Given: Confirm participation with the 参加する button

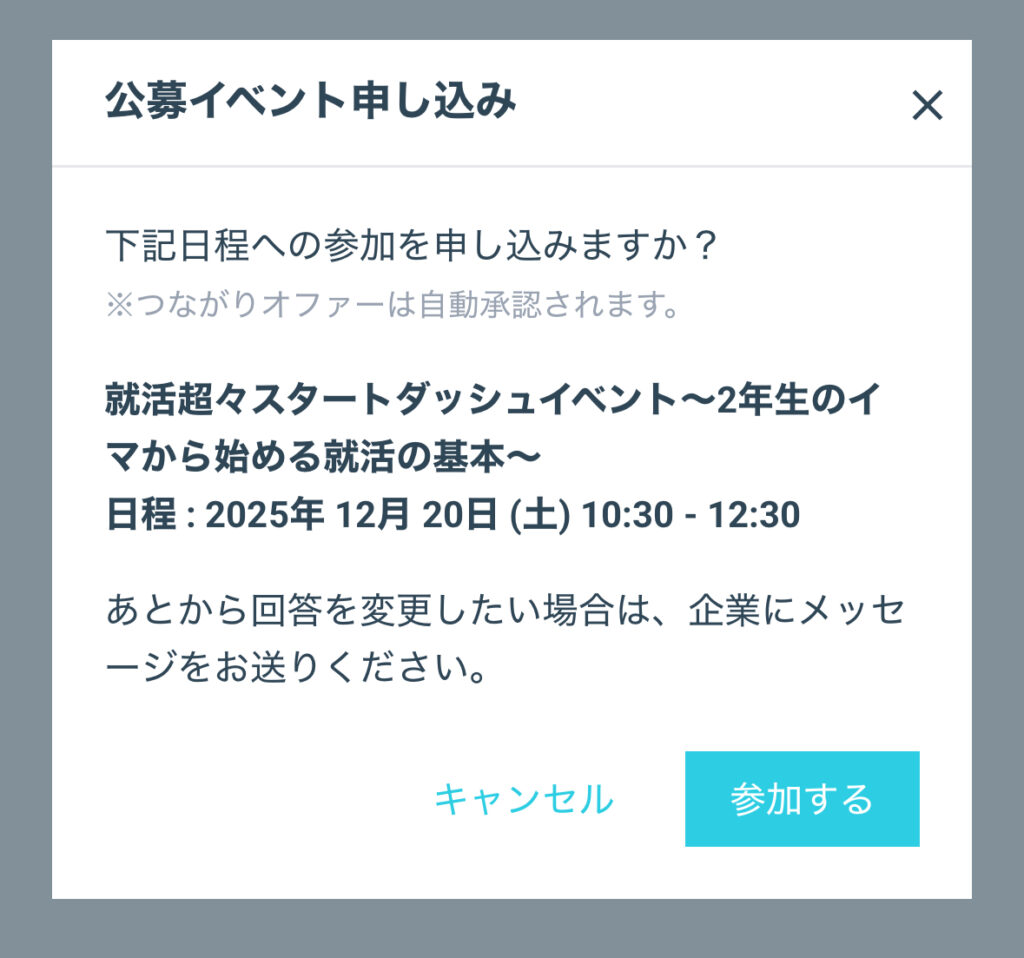Looking at the screenshot, I should click(x=801, y=799).
